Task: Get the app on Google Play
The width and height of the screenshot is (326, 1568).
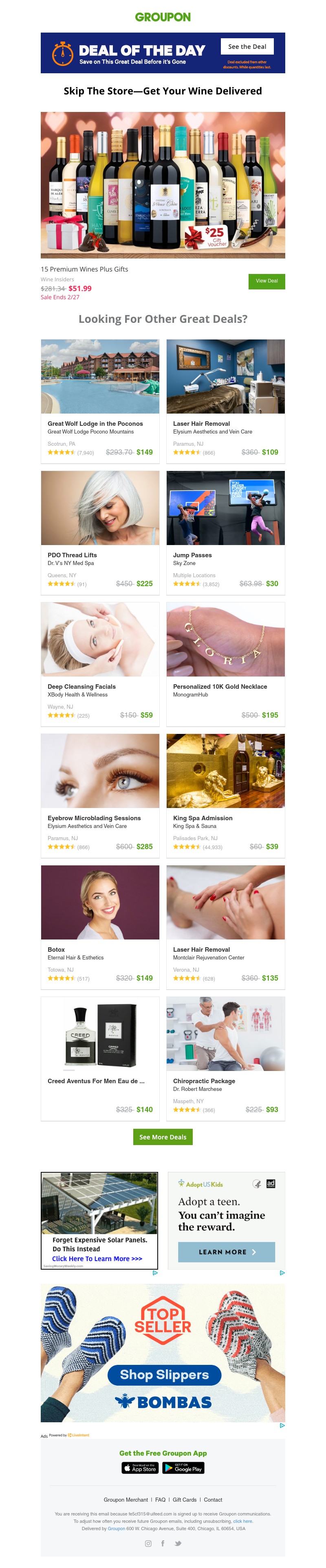Action: [183, 1468]
